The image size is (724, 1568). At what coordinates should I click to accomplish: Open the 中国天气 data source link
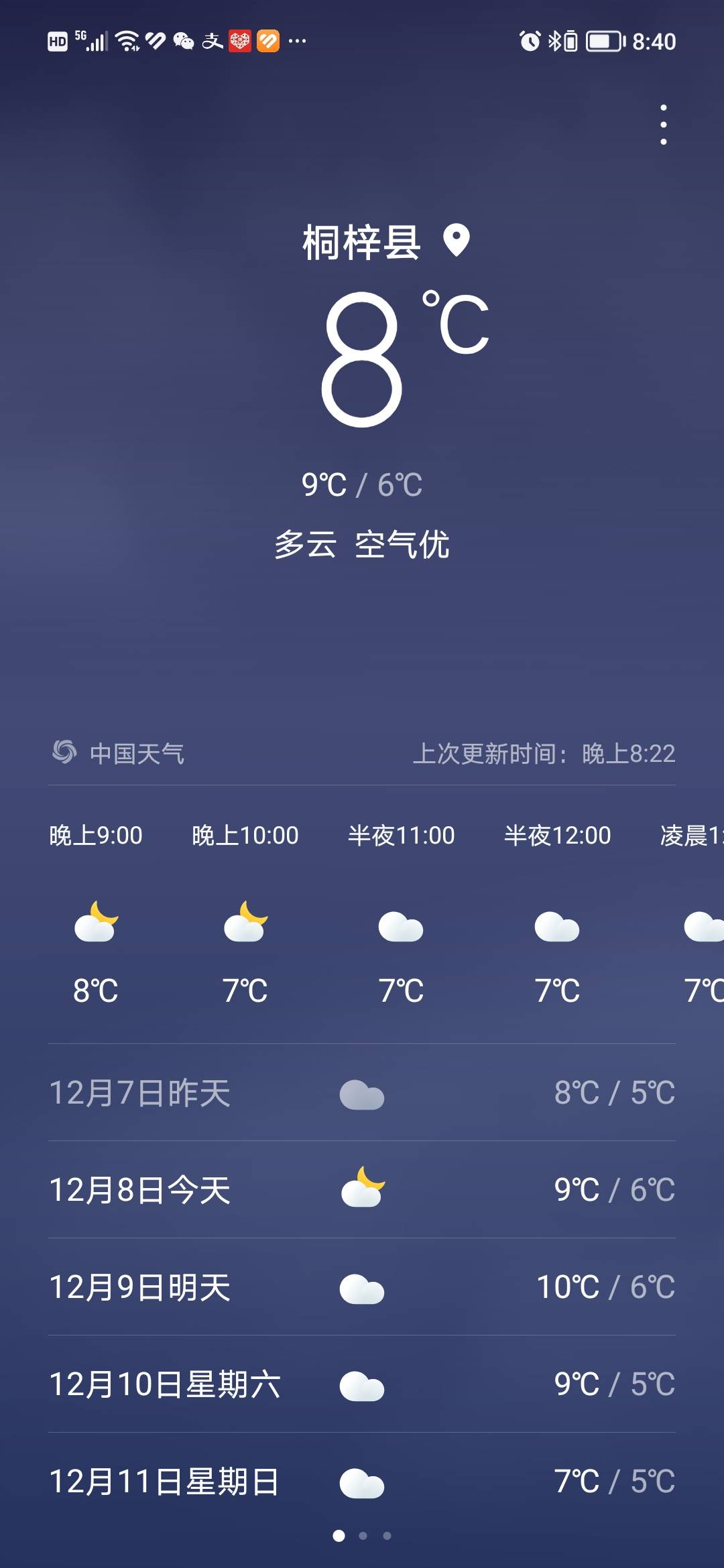119,753
